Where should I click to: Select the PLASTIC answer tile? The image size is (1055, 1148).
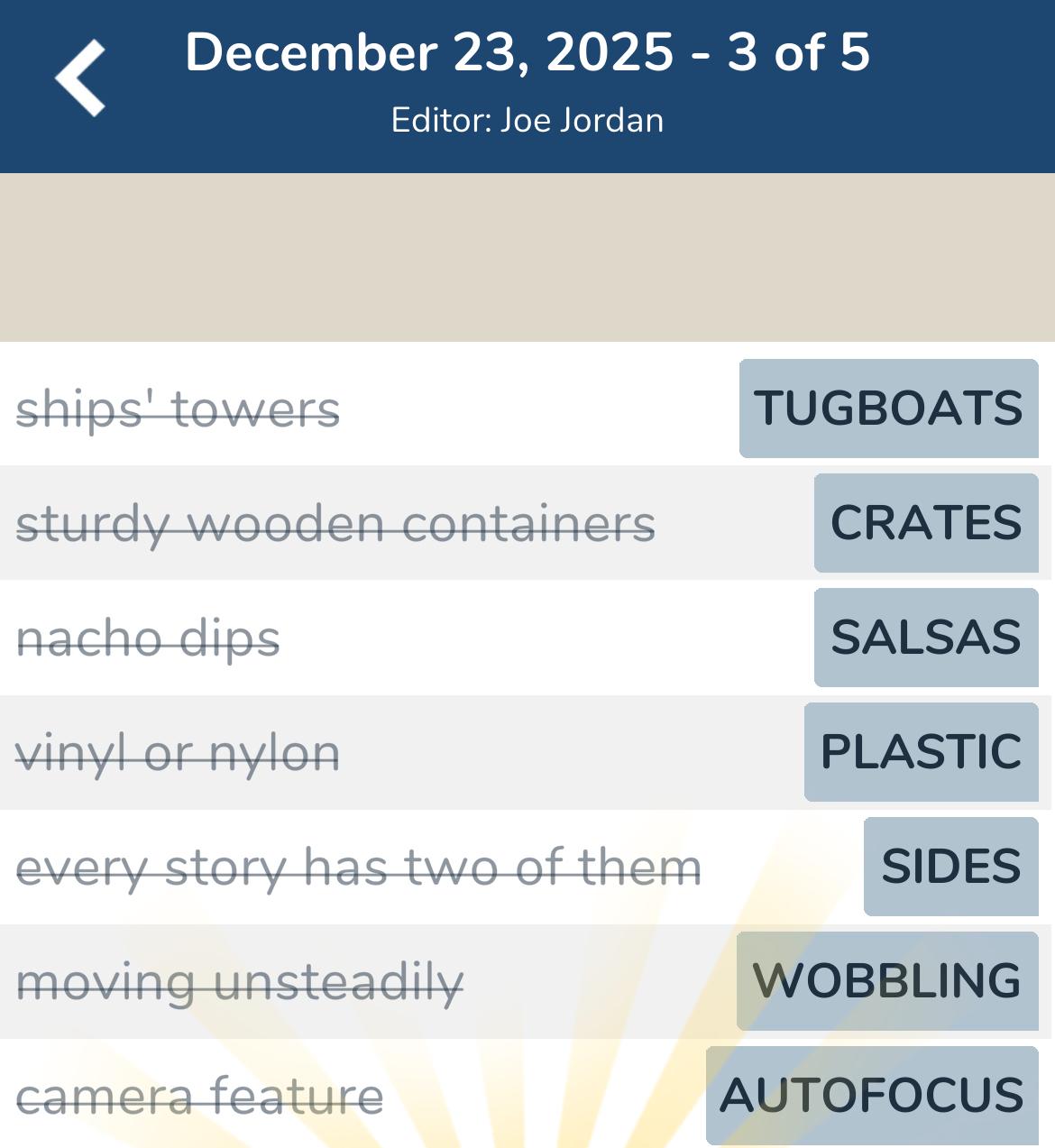click(x=921, y=752)
